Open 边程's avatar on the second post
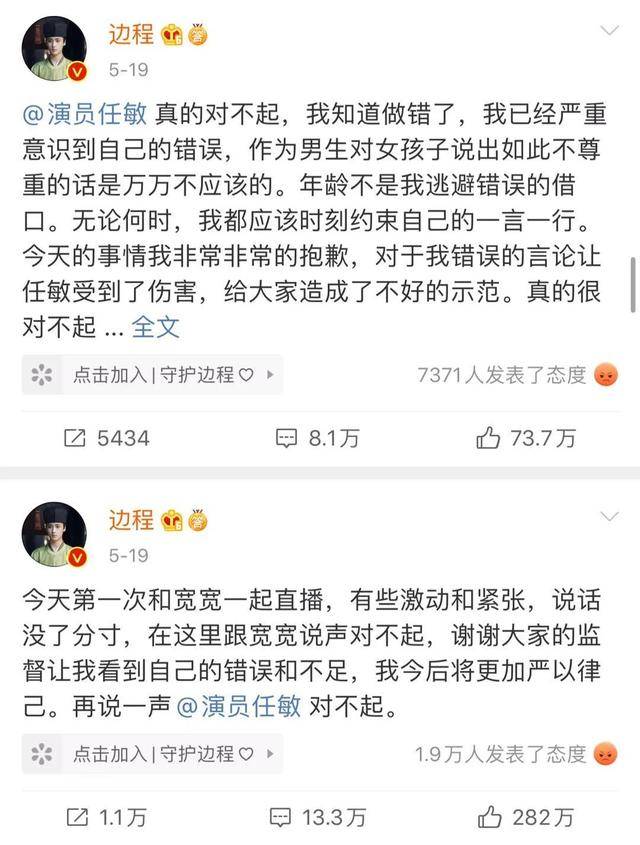The width and height of the screenshot is (640, 845). pyautogui.click(x=54, y=535)
